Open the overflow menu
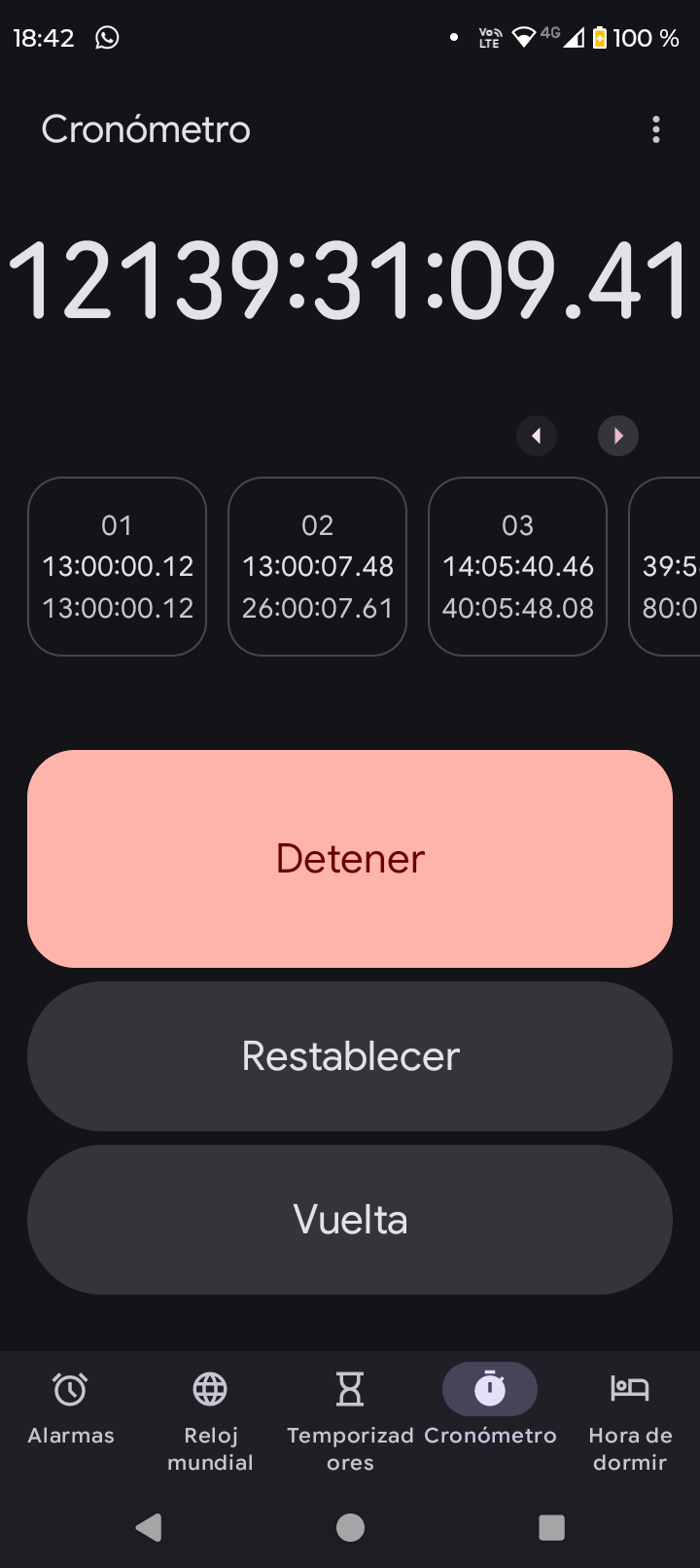Screen dimensions: 700x1568 tap(656, 129)
